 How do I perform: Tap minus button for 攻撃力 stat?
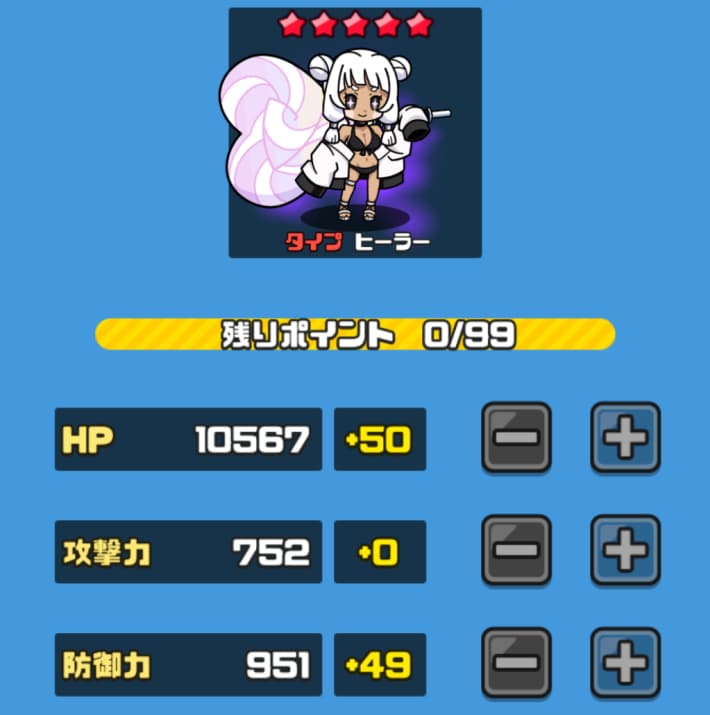pos(516,551)
